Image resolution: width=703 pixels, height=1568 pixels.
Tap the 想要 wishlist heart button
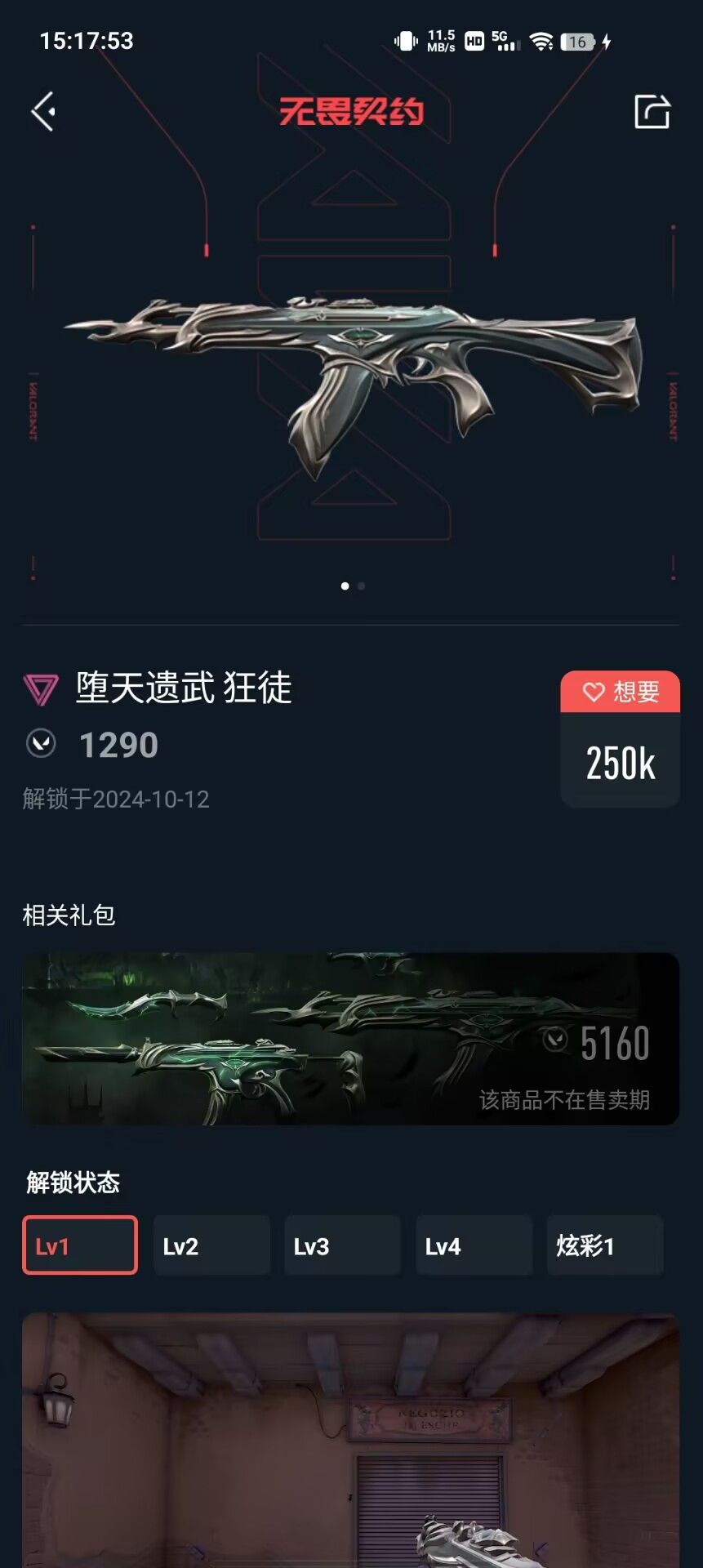coord(620,693)
